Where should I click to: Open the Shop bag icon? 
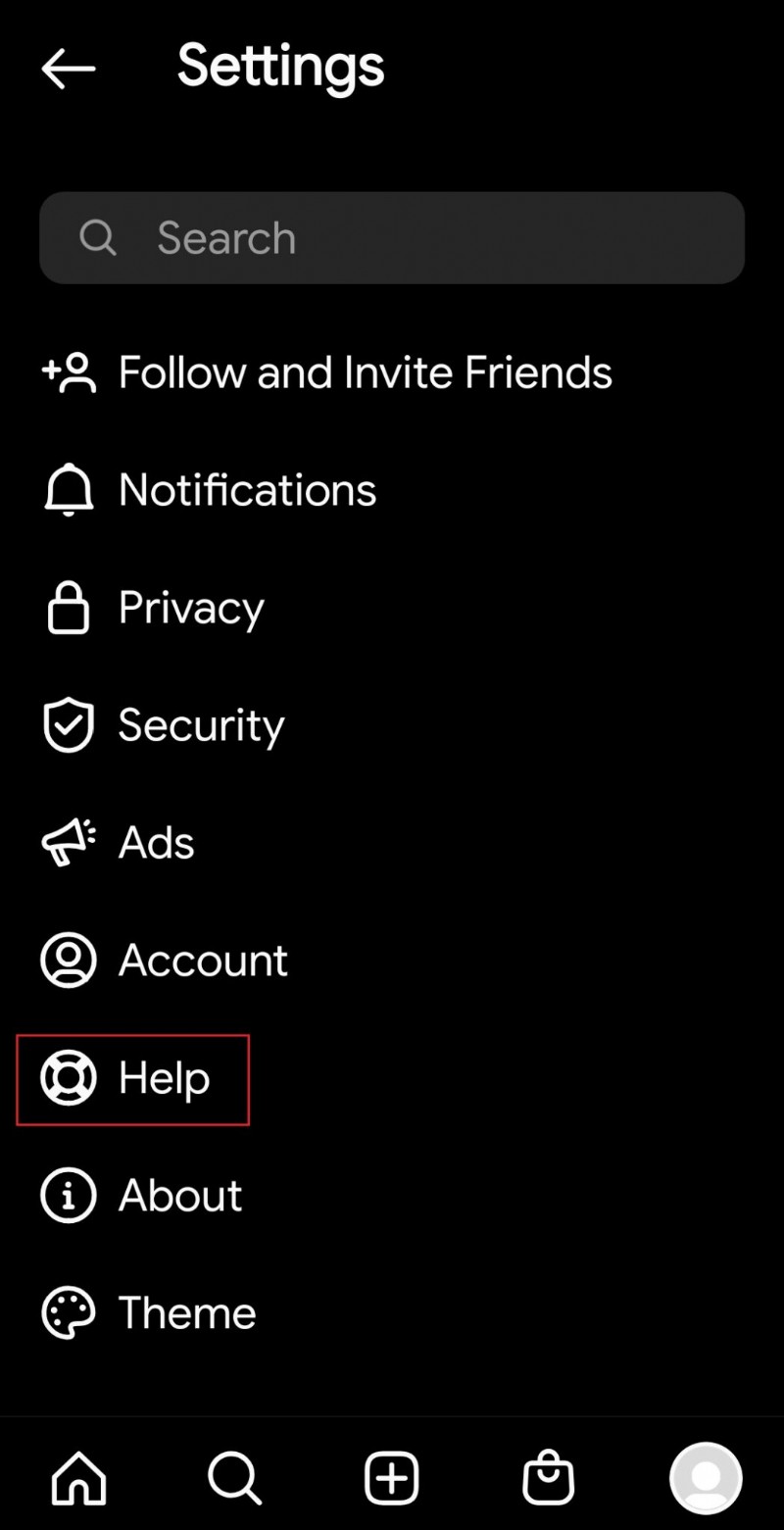pyautogui.click(x=548, y=1478)
